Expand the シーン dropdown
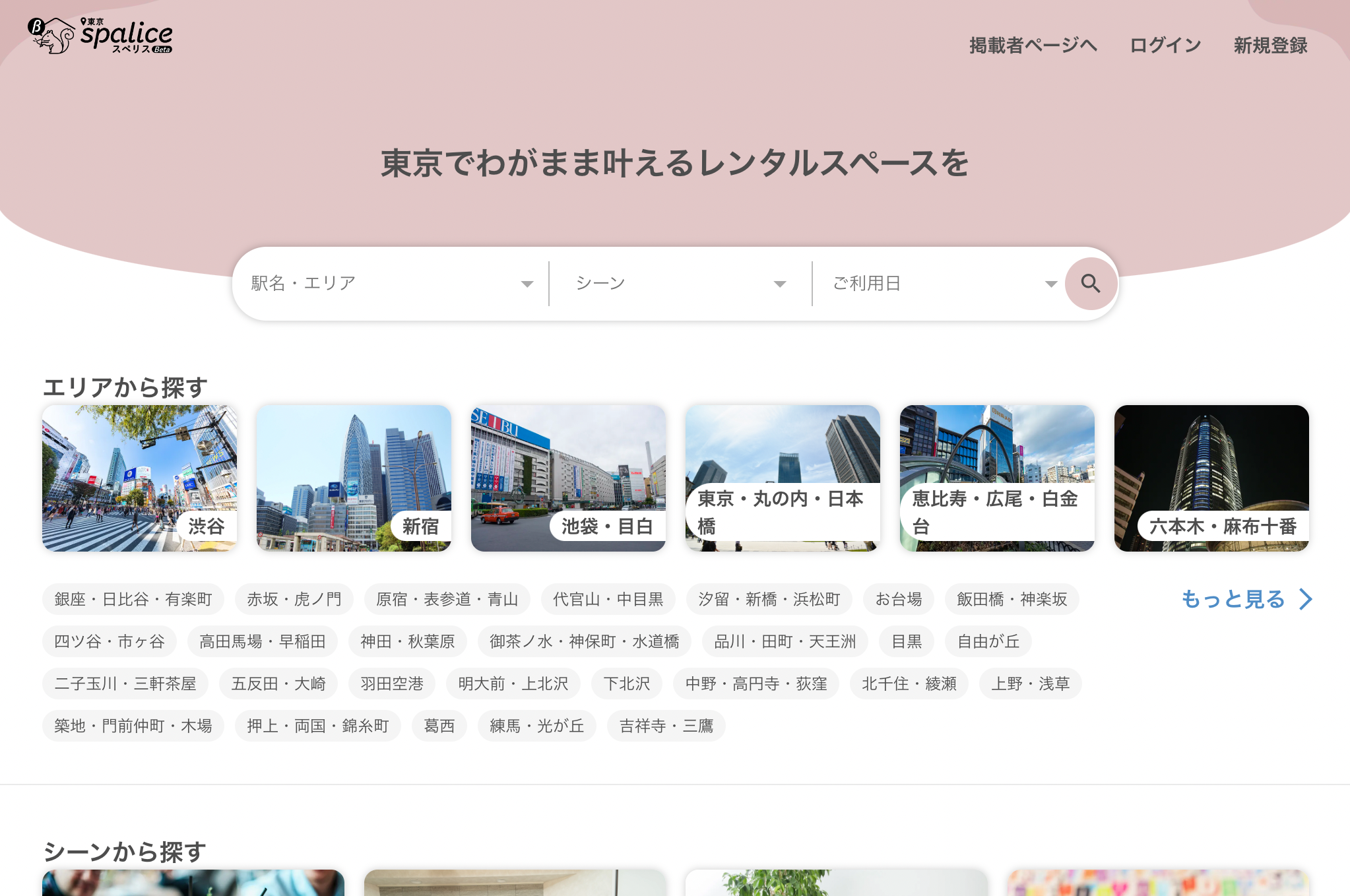1350x896 pixels. [x=680, y=284]
